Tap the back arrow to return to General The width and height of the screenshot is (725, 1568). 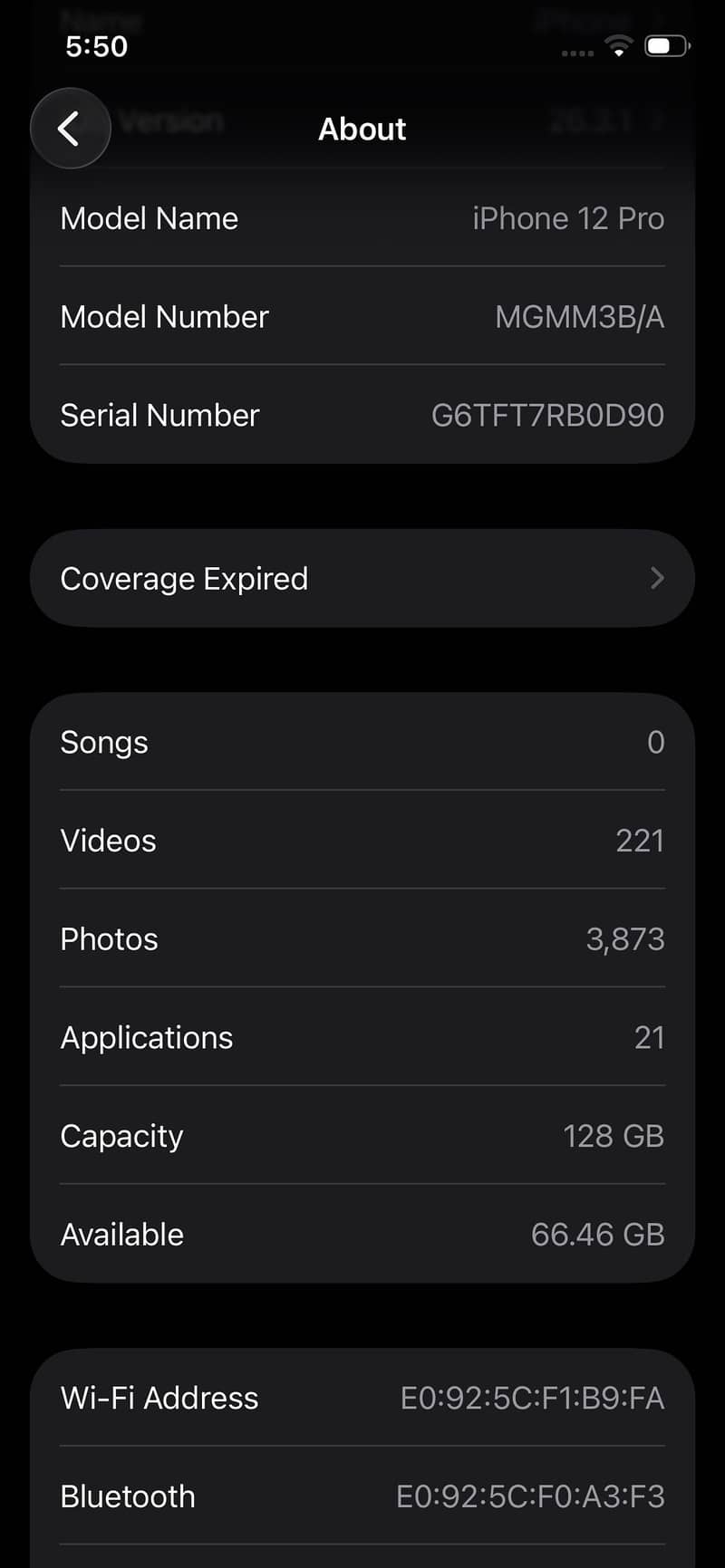tap(70, 128)
